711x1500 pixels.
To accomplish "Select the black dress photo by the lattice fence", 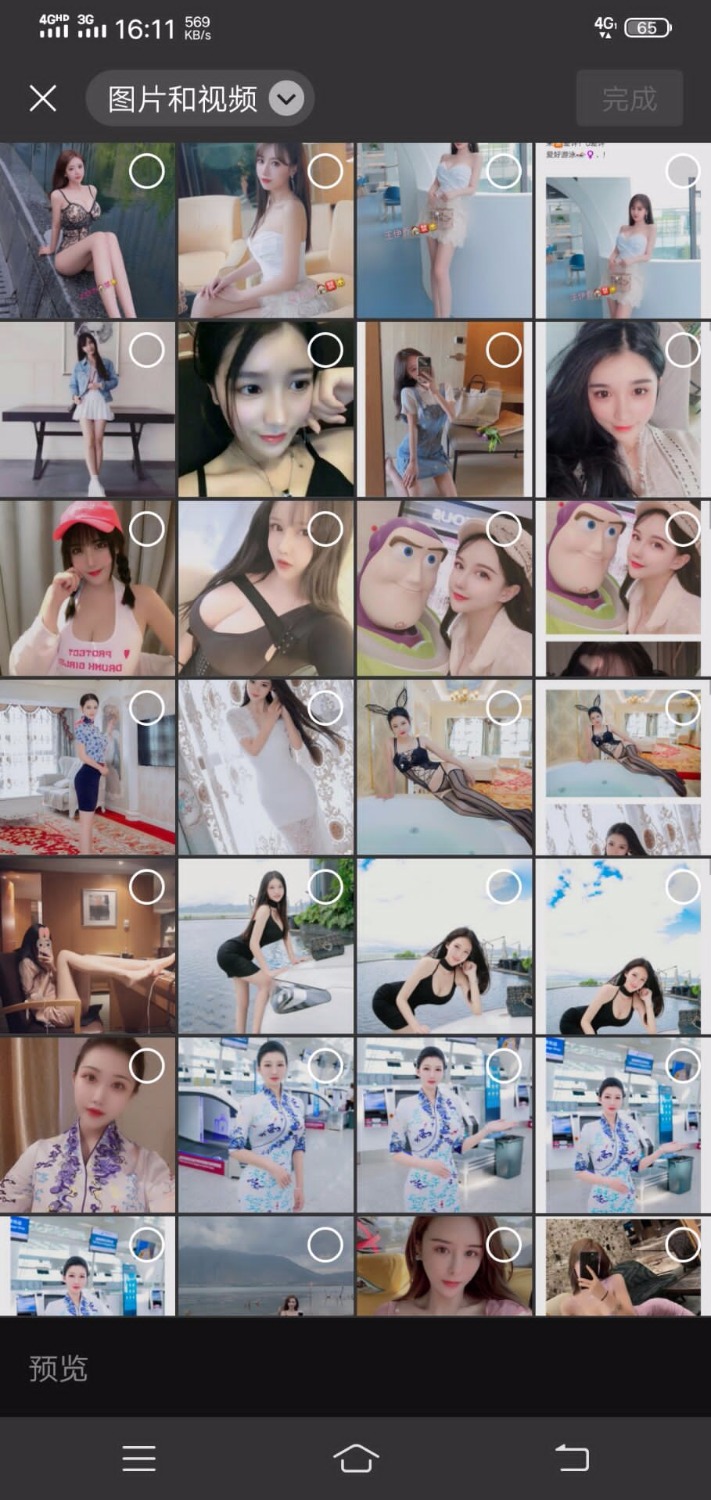I will pos(147,171).
